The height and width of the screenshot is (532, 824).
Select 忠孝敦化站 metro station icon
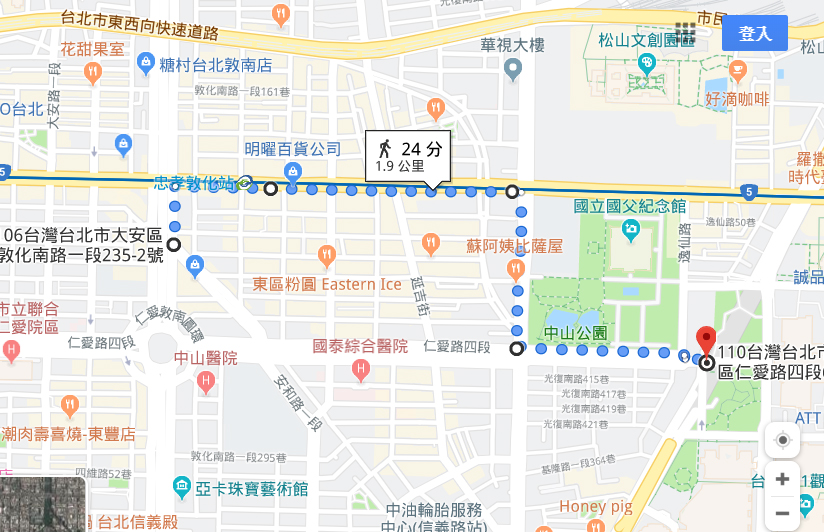pos(247,185)
